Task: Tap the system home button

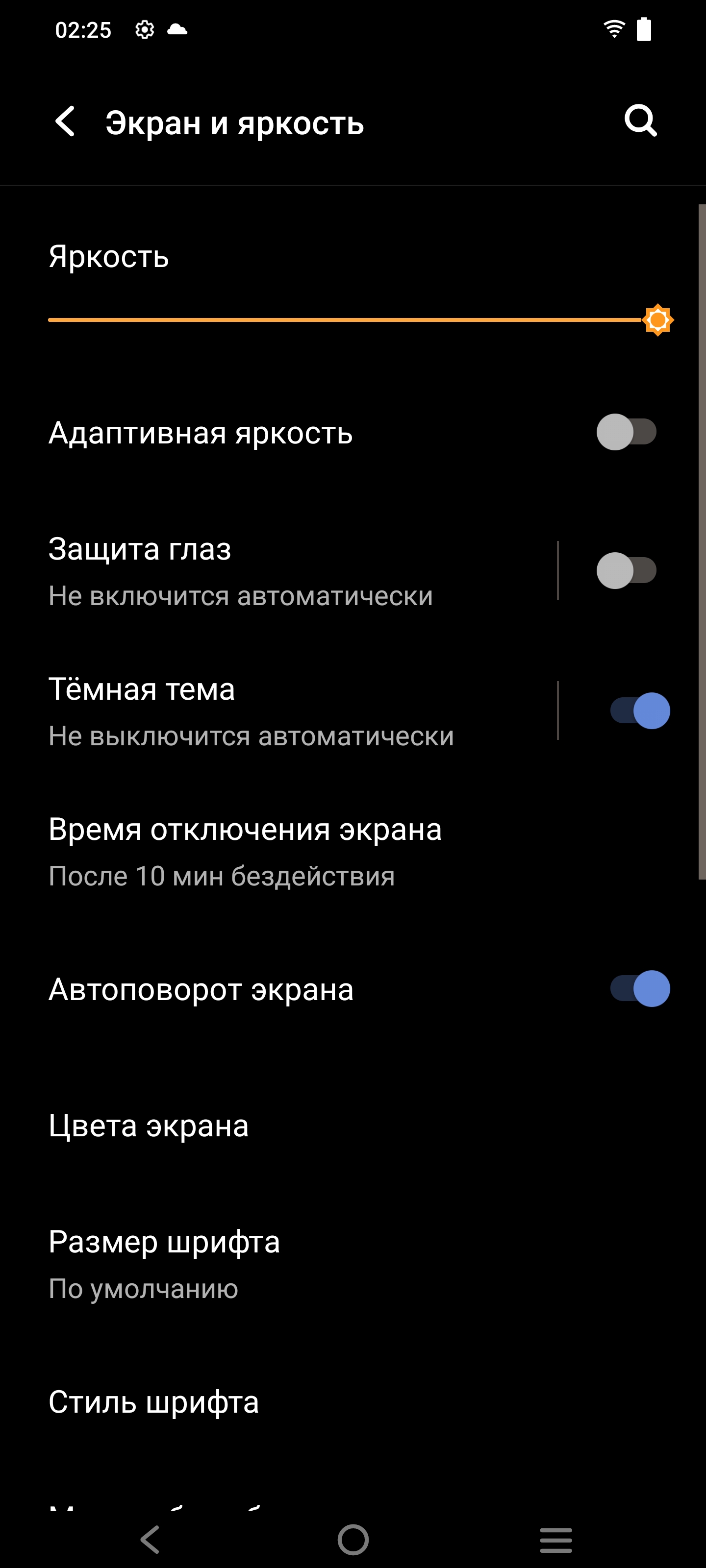Action: [353, 1540]
